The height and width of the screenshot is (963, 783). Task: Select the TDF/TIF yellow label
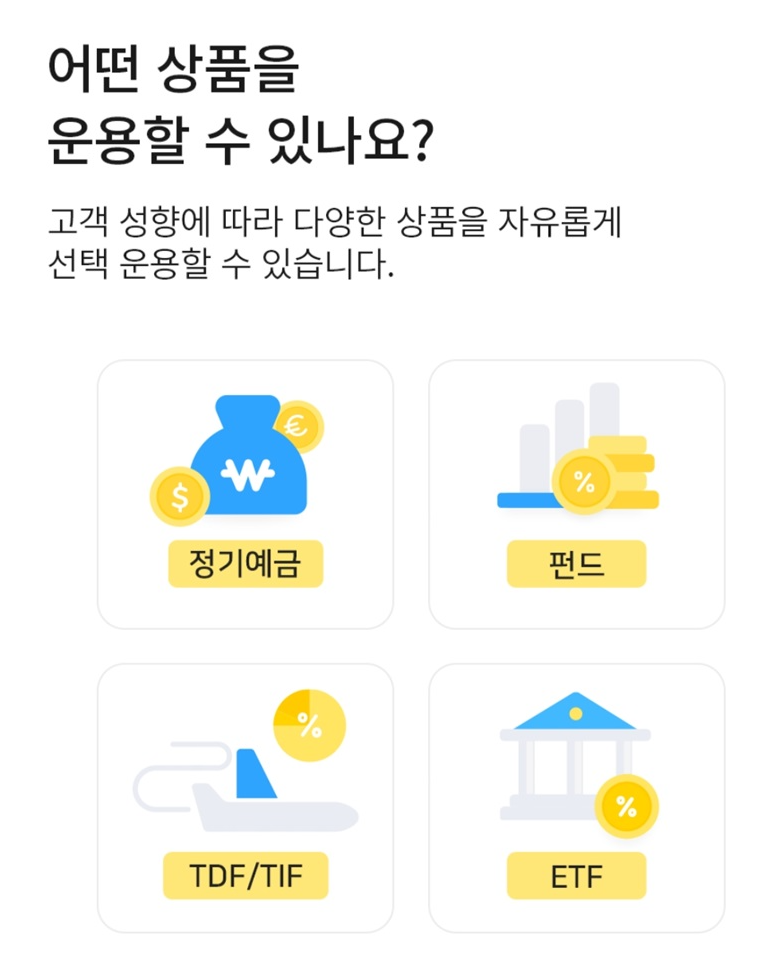coord(246,875)
